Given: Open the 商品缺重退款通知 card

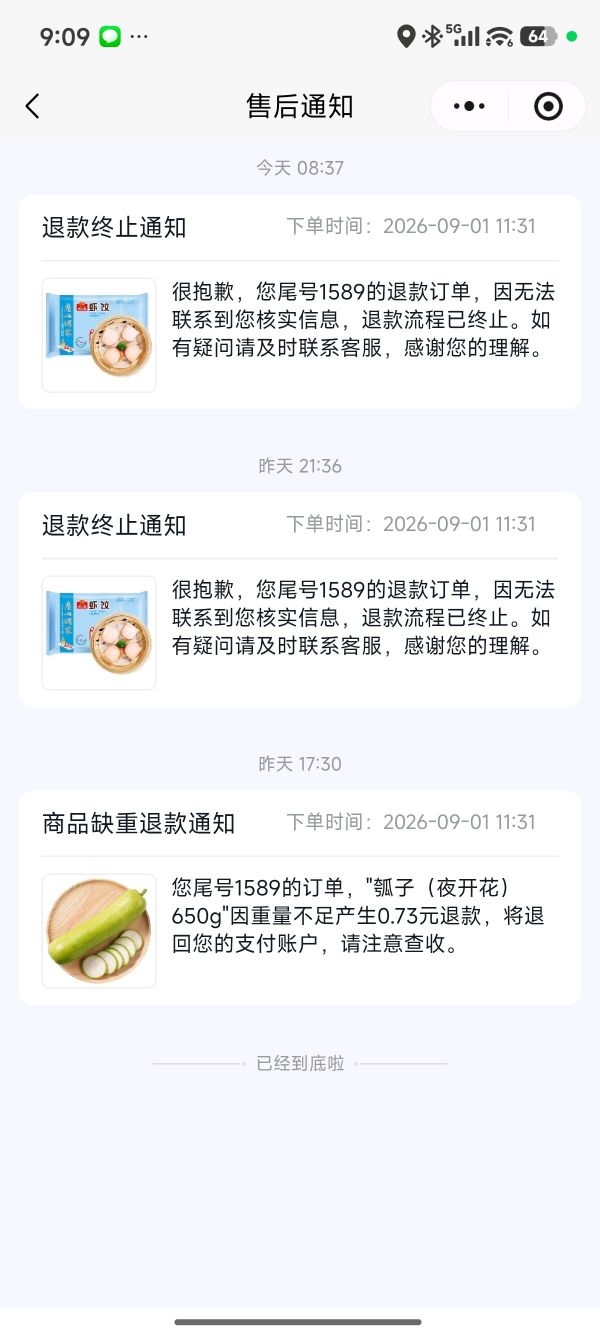Looking at the screenshot, I should point(300,898).
